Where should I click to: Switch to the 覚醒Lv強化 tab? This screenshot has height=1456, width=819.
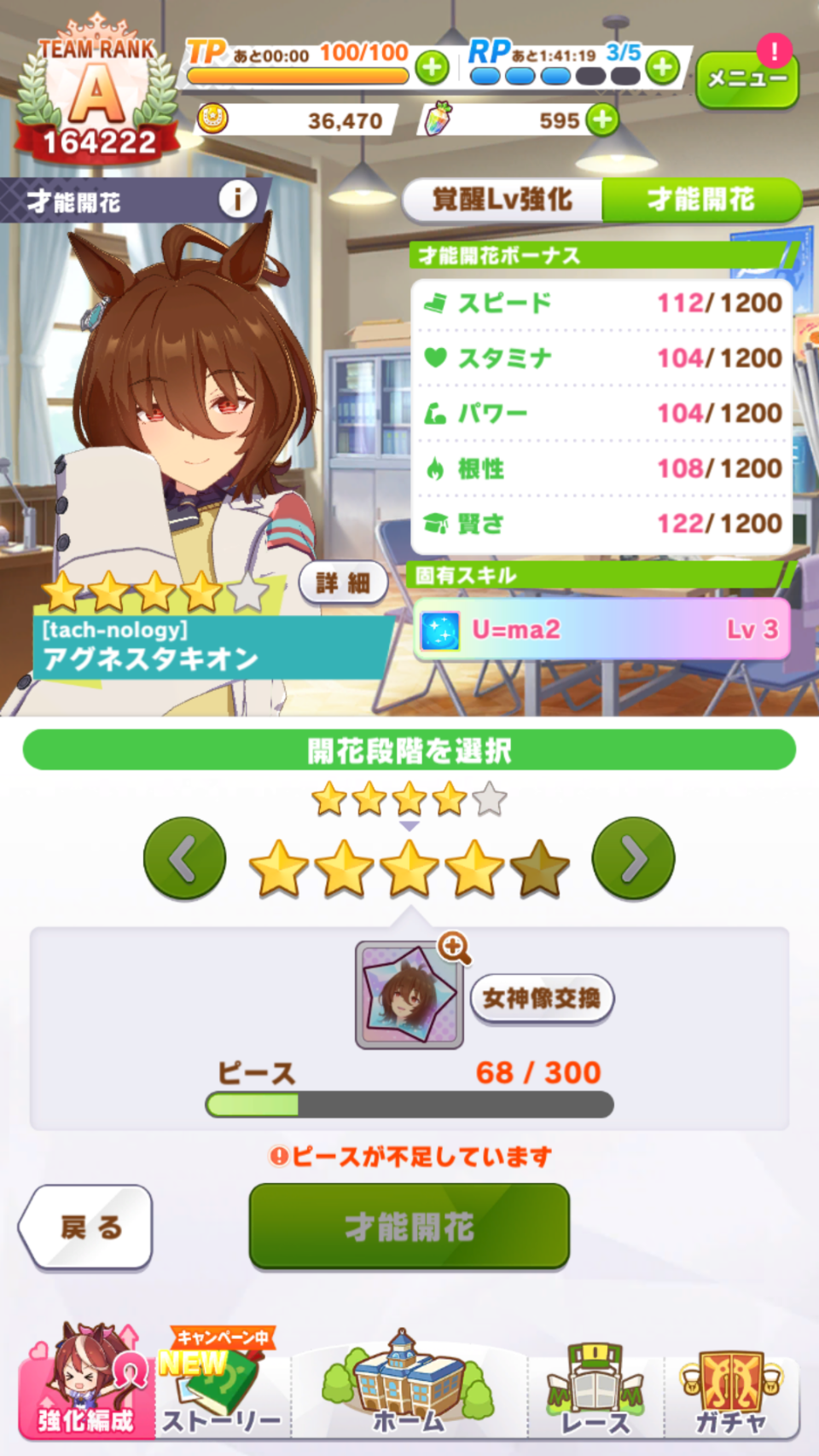pyautogui.click(x=502, y=200)
